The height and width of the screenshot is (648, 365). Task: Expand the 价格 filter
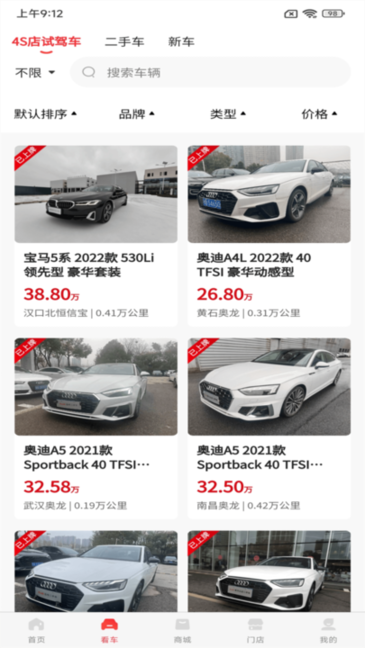319,114
